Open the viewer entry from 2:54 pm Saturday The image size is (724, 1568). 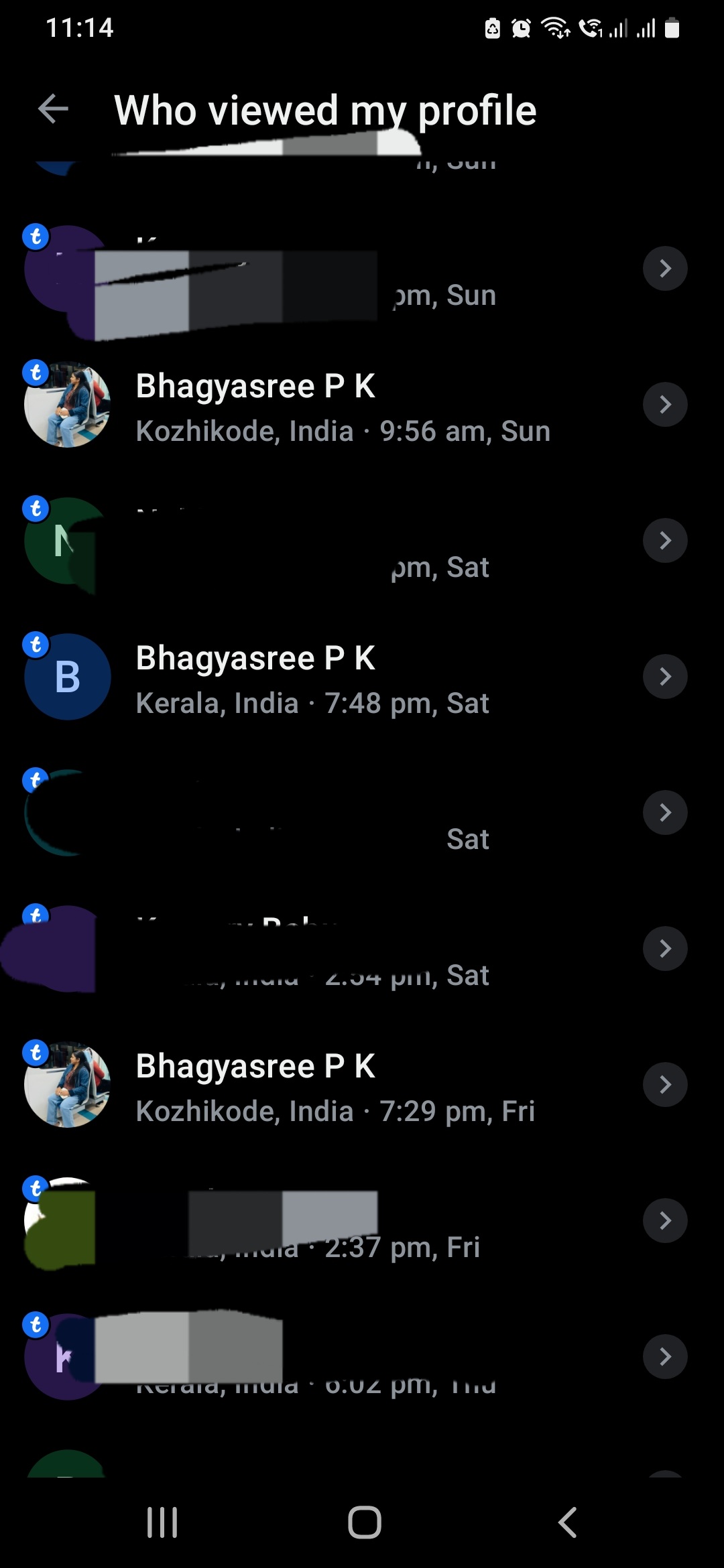click(x=362, y=949)
